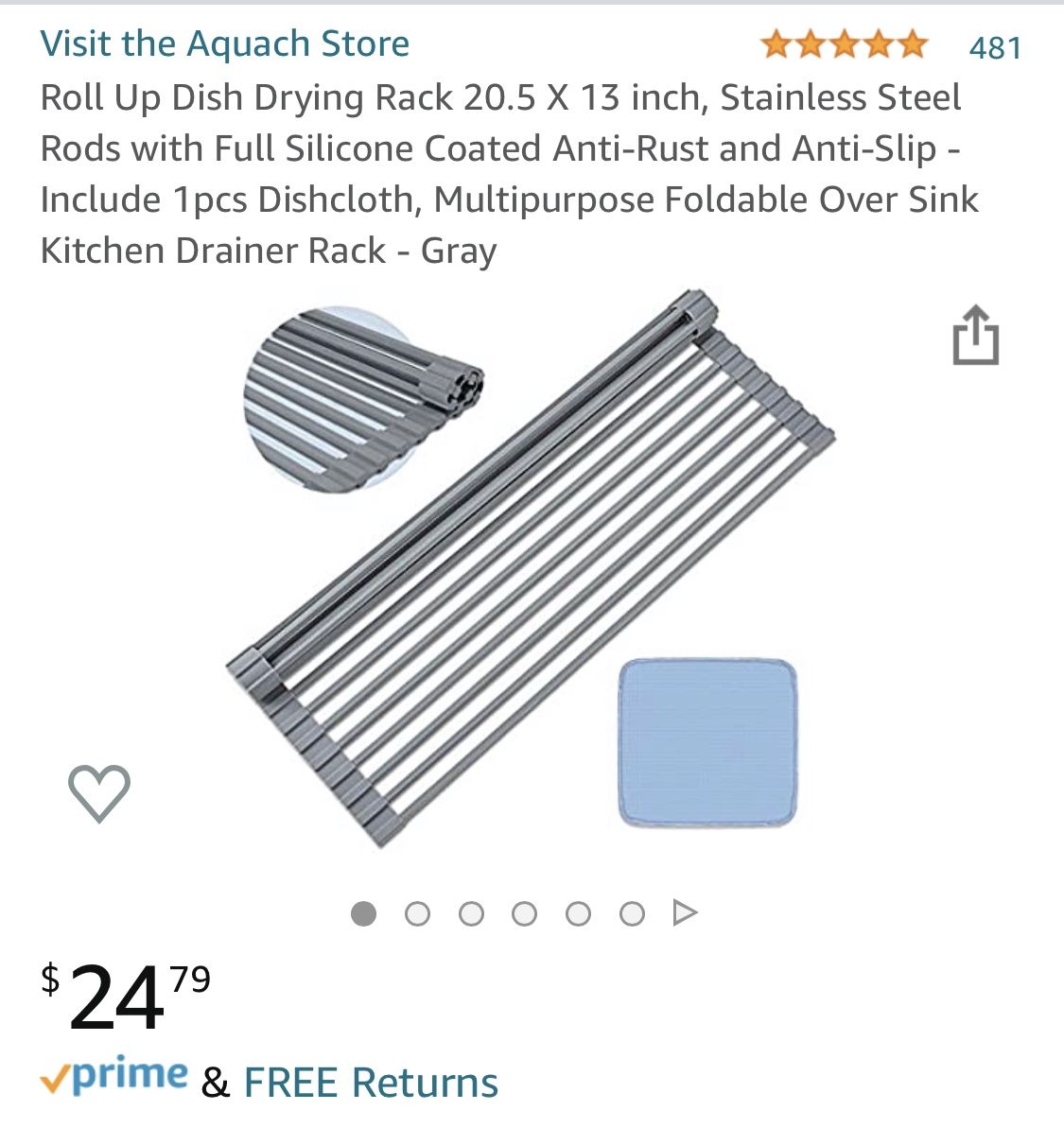Select the last carousel indicator dot
The width and height of the screenshot is (1064, 1145).
[x=632, y=913]
